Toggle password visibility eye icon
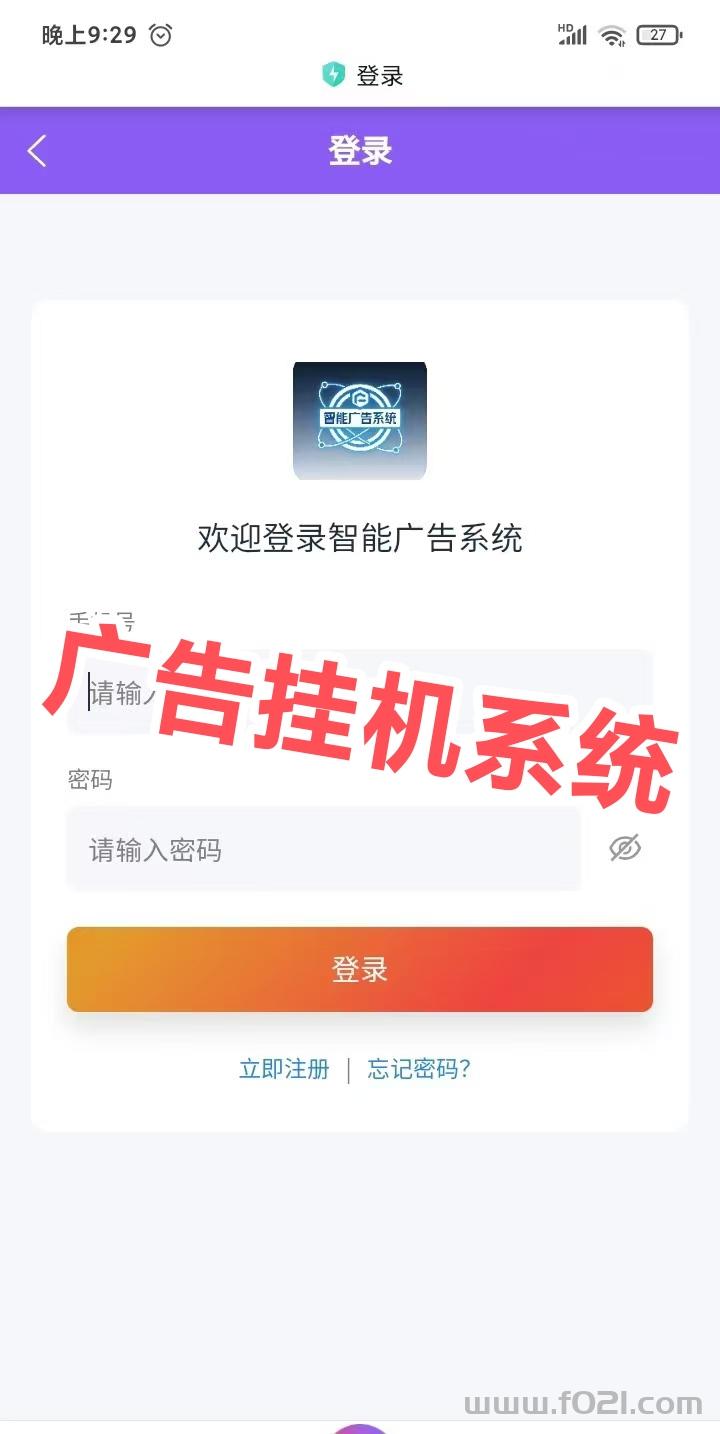This screenshot has height=1434, width=720. pyautogui.click(x=625, y=849)
